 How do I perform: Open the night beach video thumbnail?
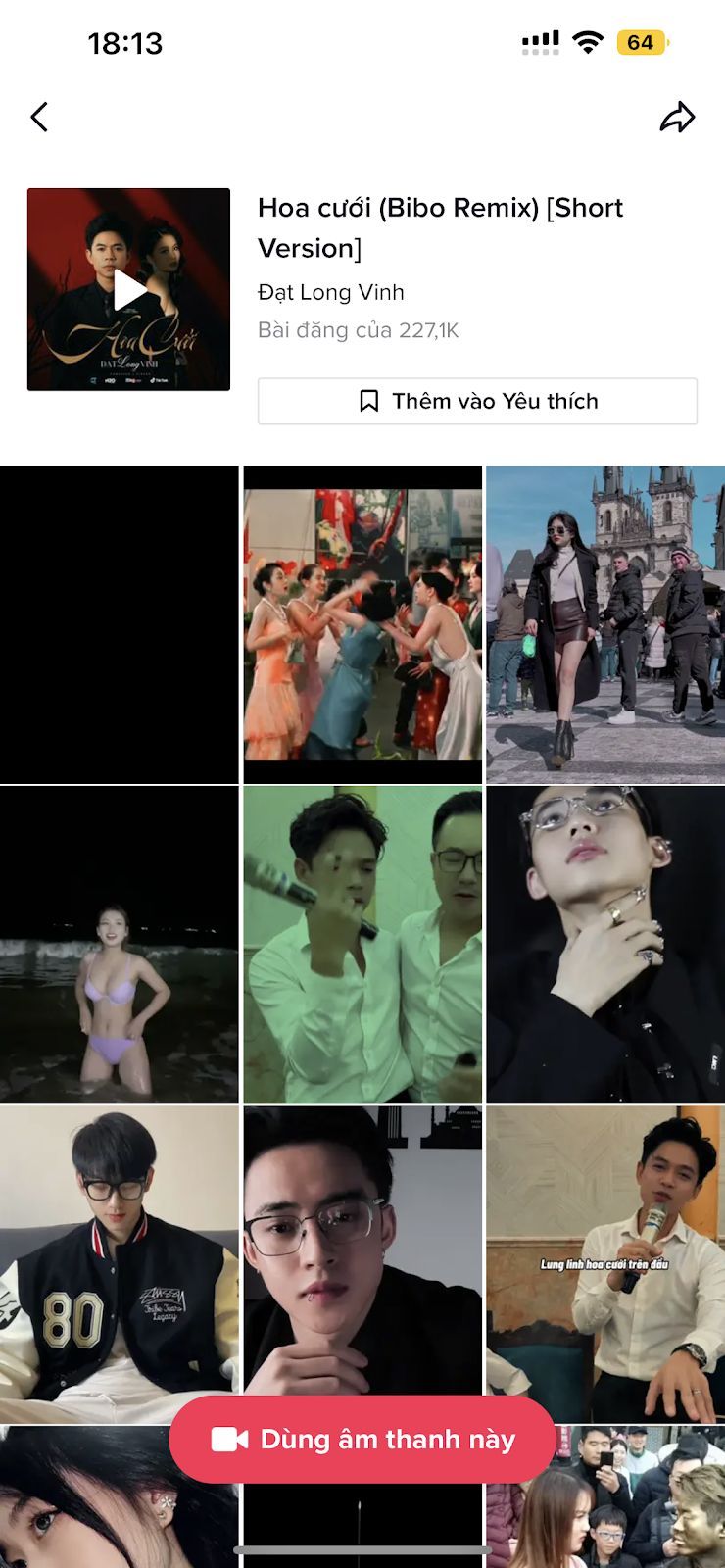tap(119, 945)
